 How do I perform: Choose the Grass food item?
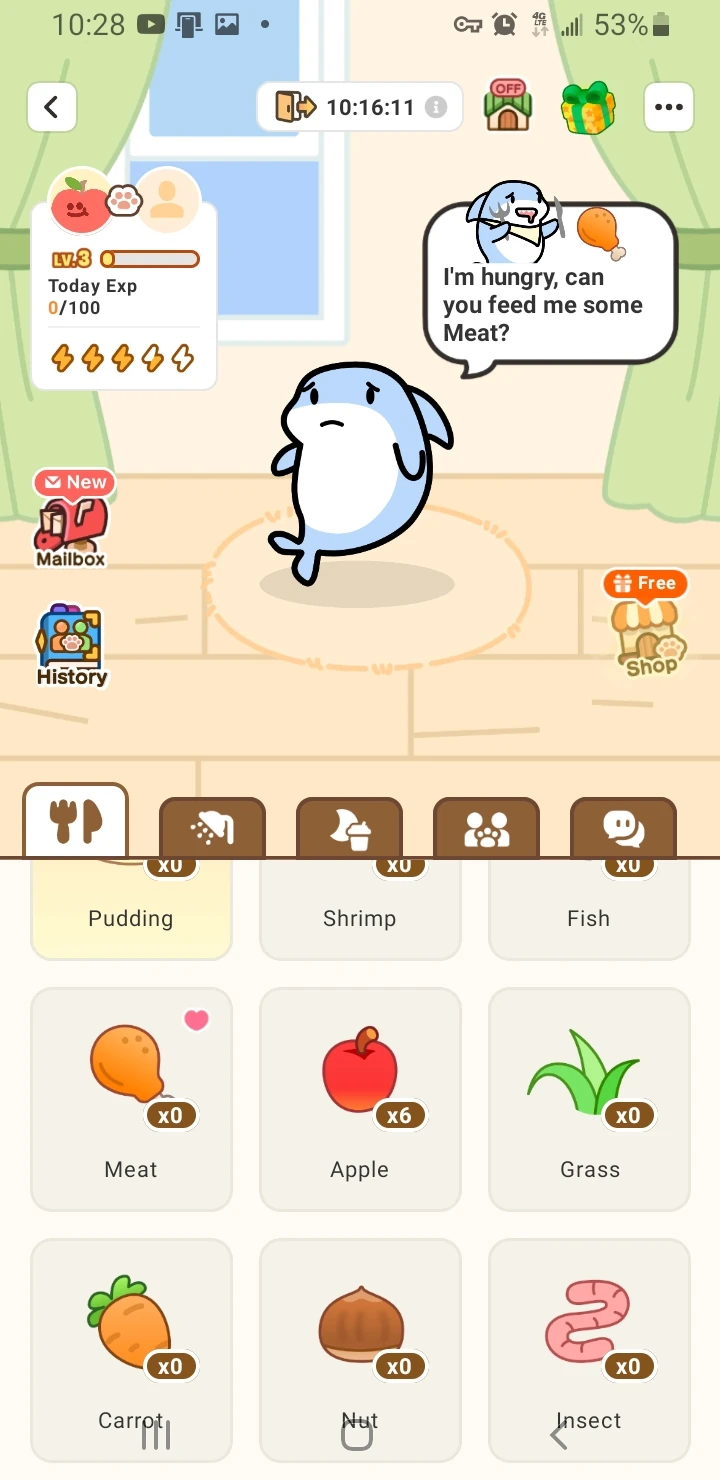589,1098
